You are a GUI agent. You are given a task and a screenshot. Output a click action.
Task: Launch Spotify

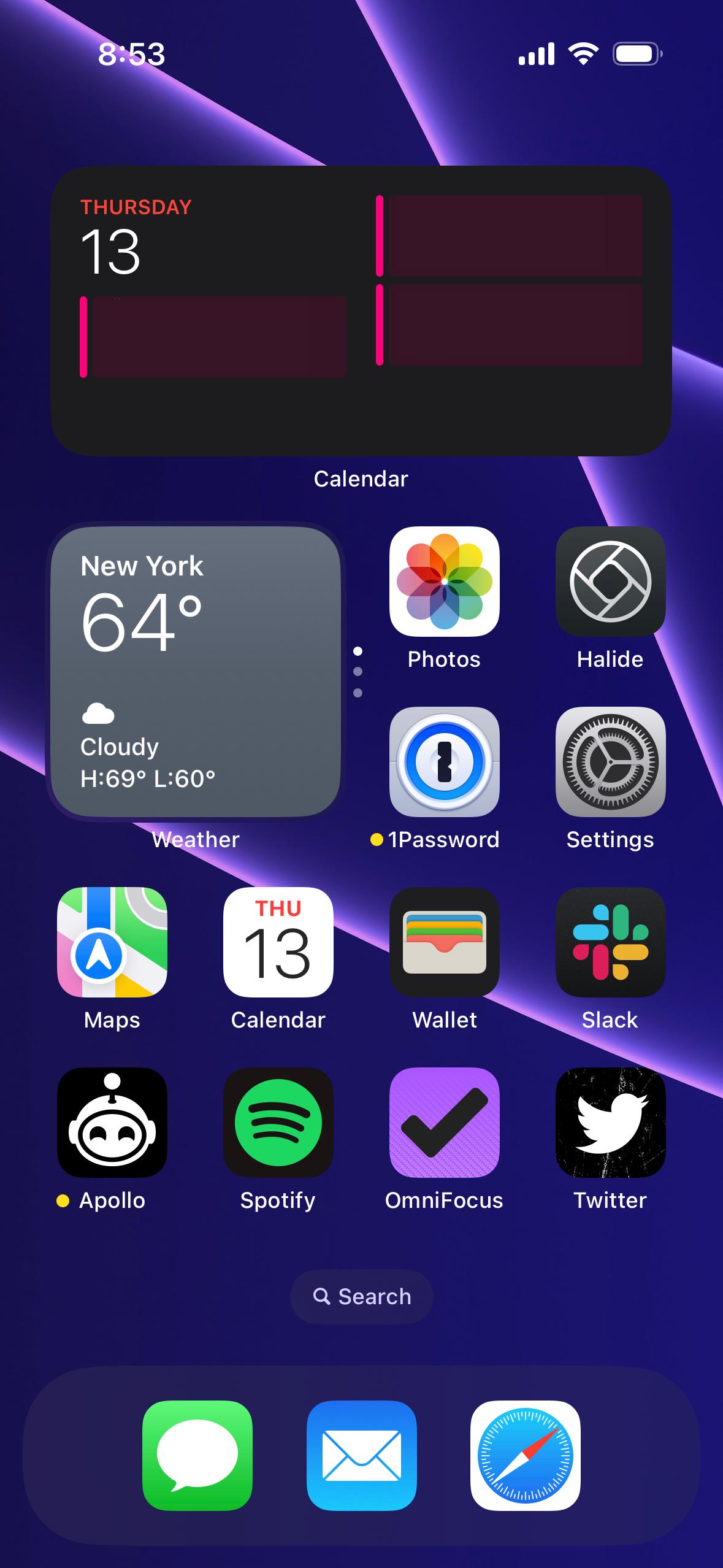(x=278, y=1122)
